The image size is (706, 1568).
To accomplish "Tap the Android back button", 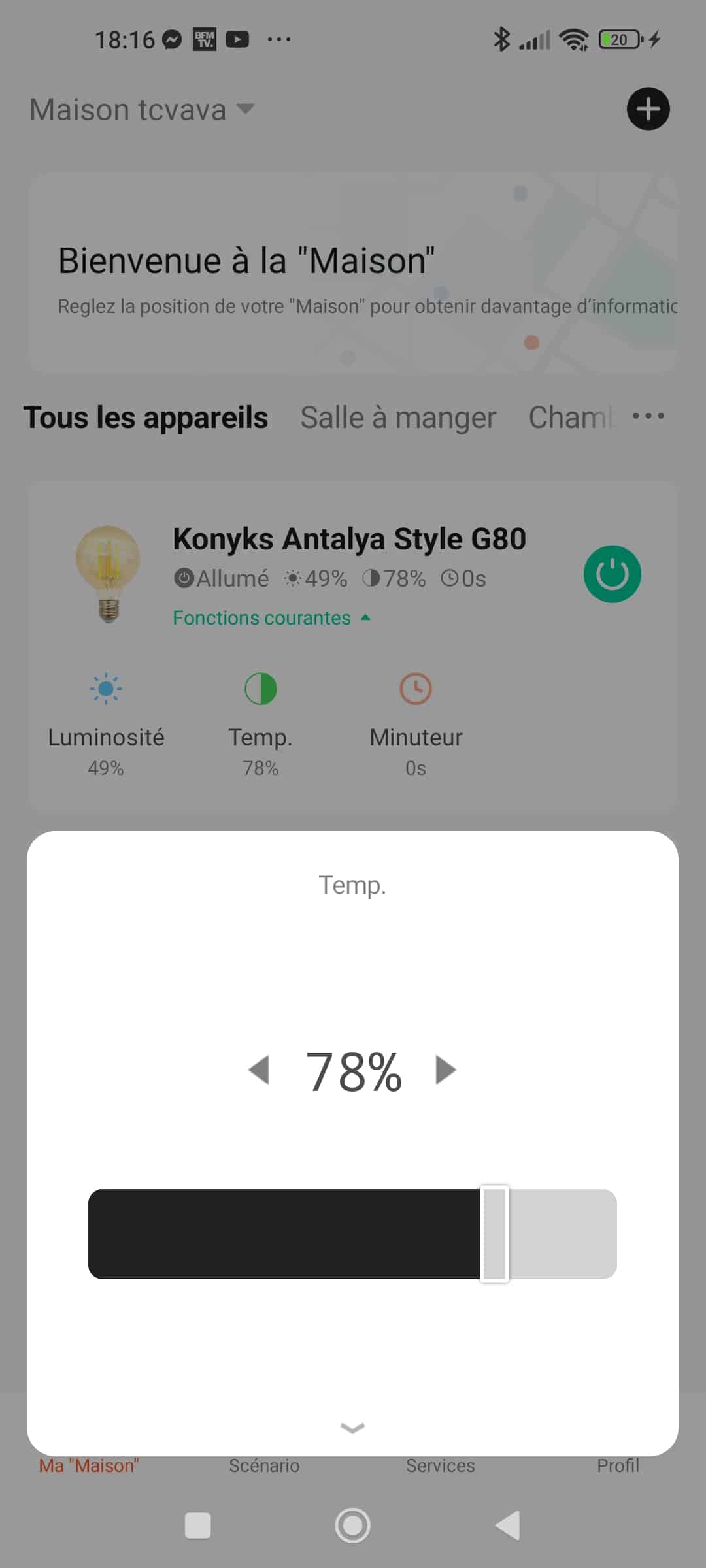I will (x=508, y=1526).
